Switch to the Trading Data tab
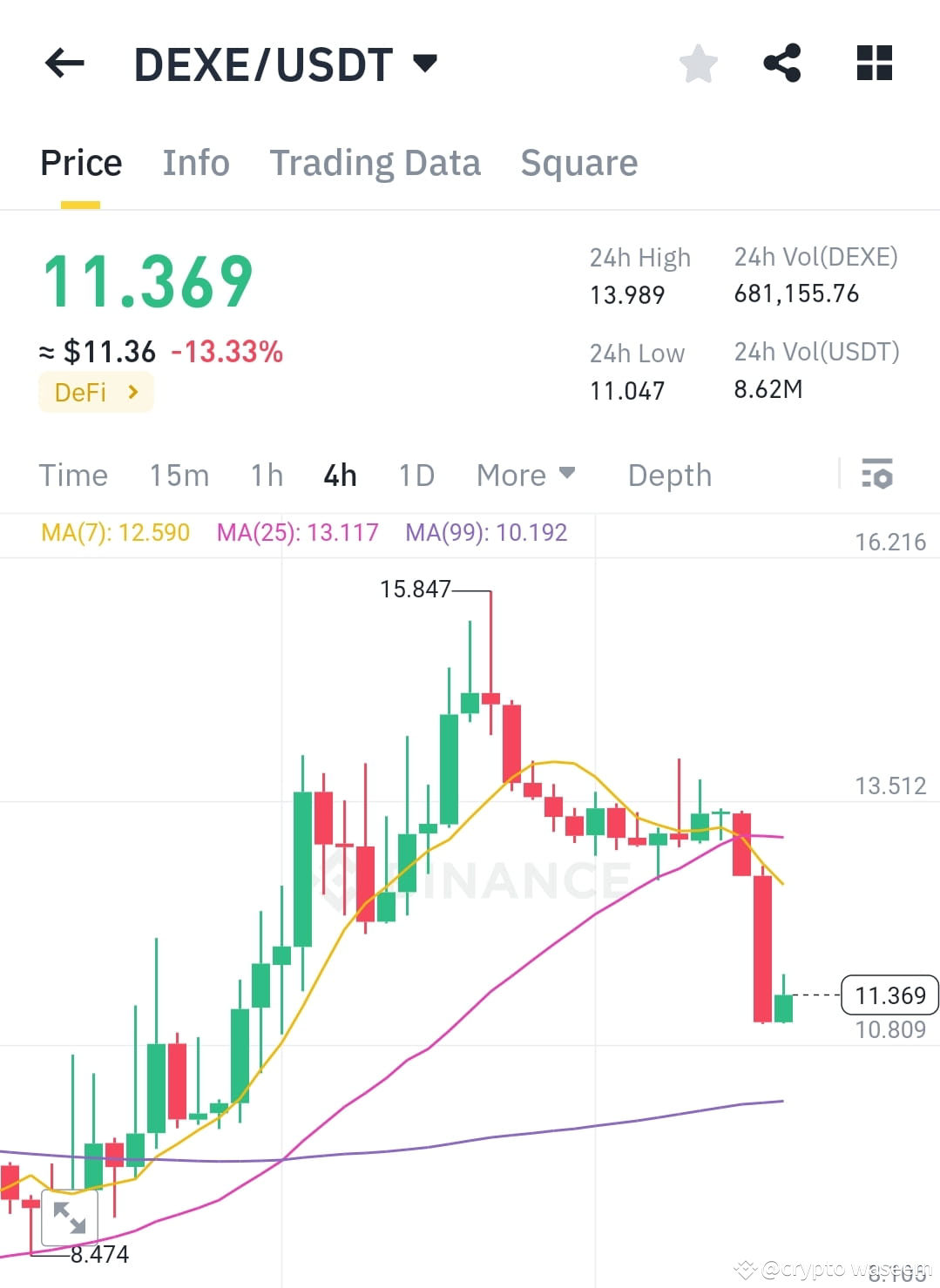This screenshot has width=940, height=1288. (x=375, y=162)
